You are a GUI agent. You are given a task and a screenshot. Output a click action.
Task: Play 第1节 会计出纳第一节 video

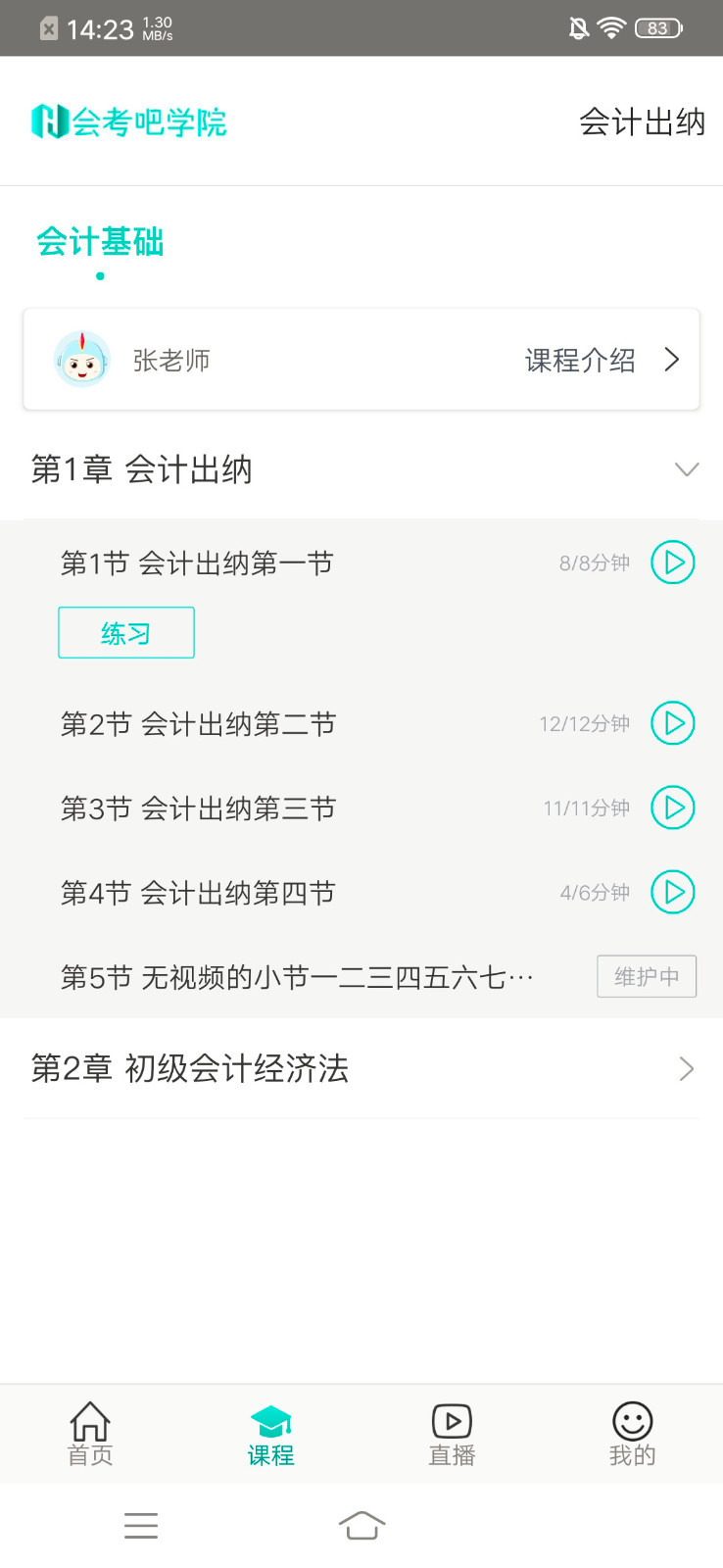[x=672, y=562]
